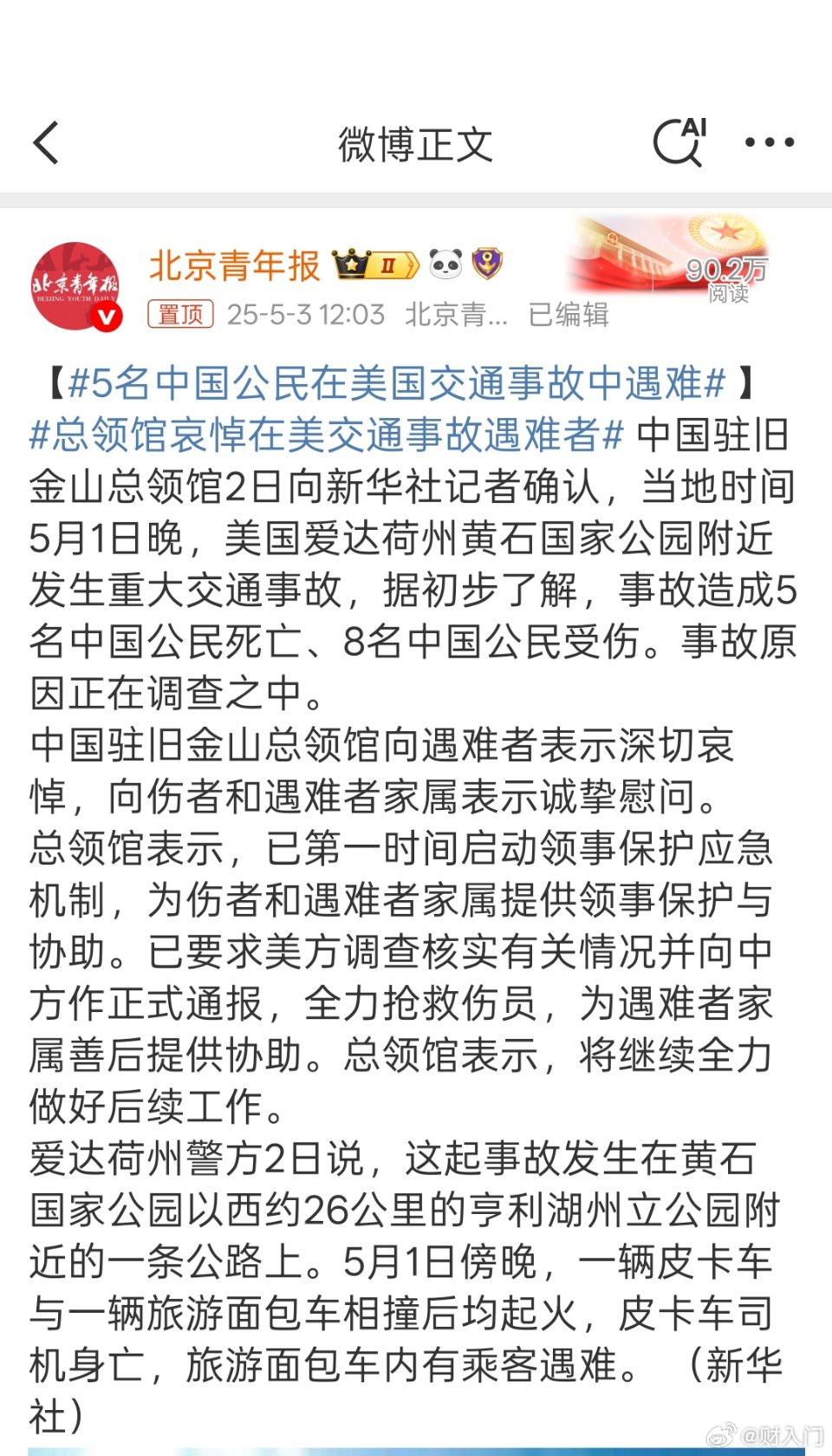This screenshot has width=832, height=1456.
Task: Tap the crown membership badge
Action: click(x=375, y=264)
